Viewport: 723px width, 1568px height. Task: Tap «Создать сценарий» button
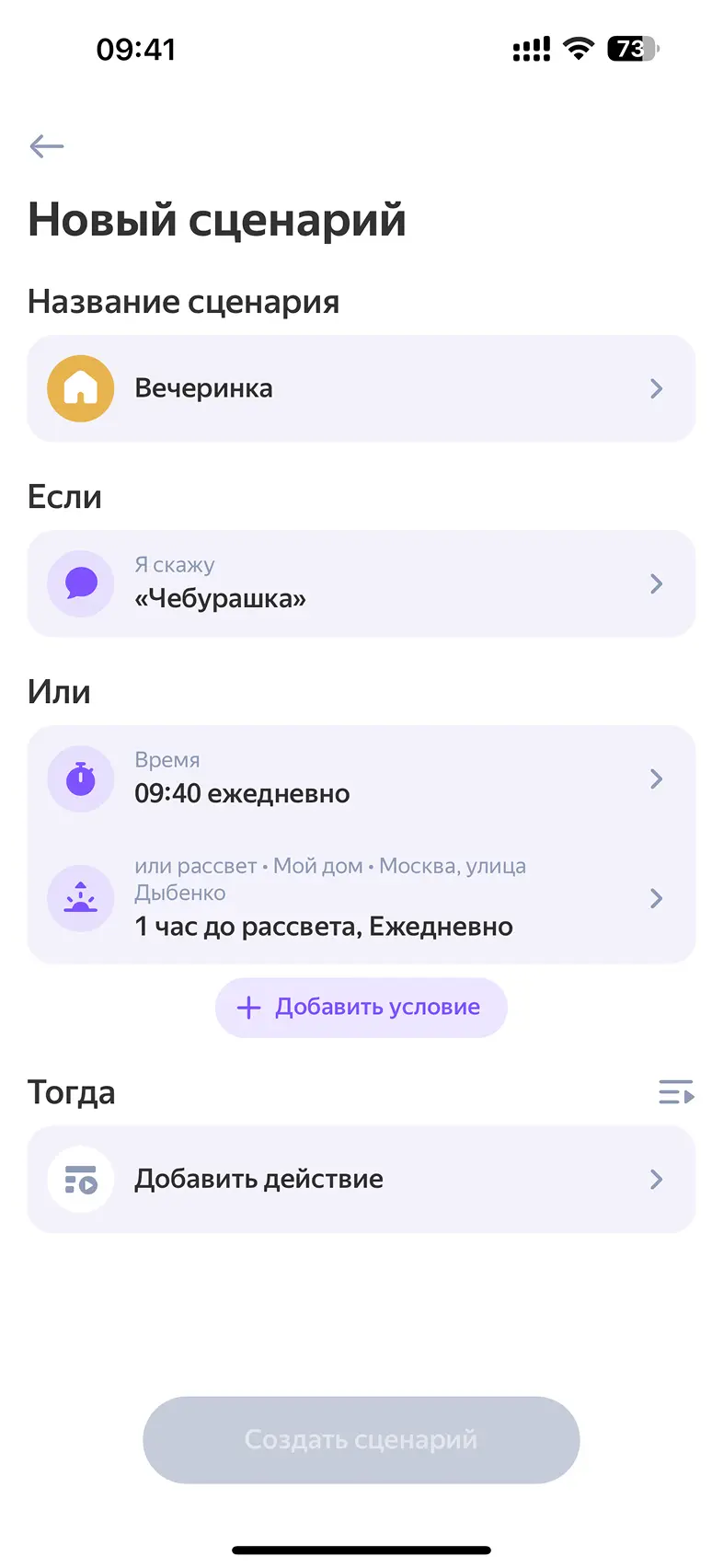click(x=361, y=1439)
